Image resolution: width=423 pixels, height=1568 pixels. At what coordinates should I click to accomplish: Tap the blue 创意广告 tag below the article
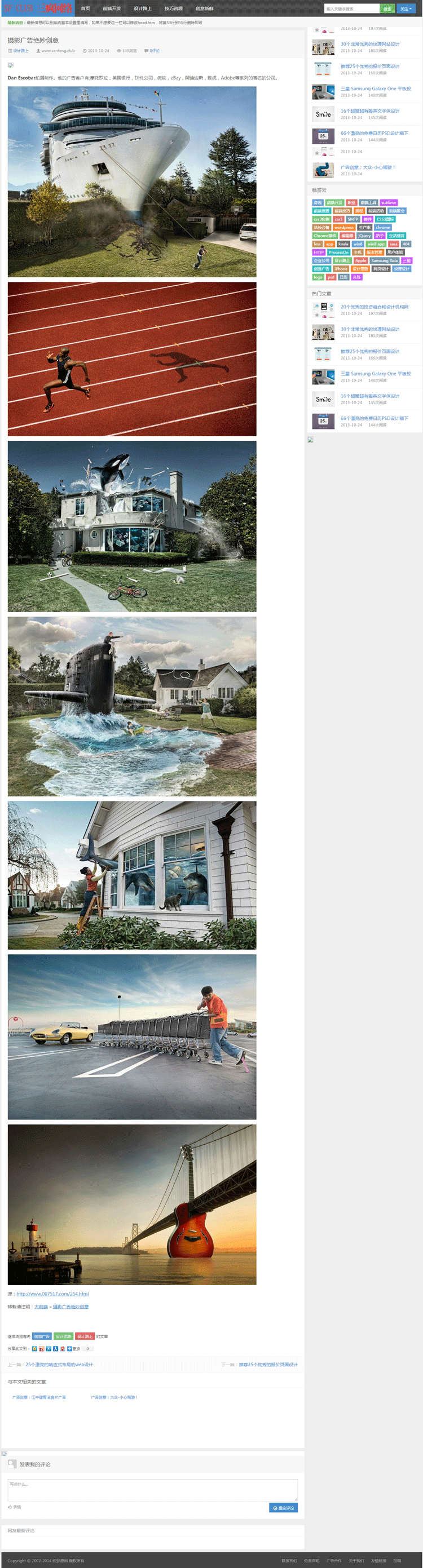pos(41,1336)
